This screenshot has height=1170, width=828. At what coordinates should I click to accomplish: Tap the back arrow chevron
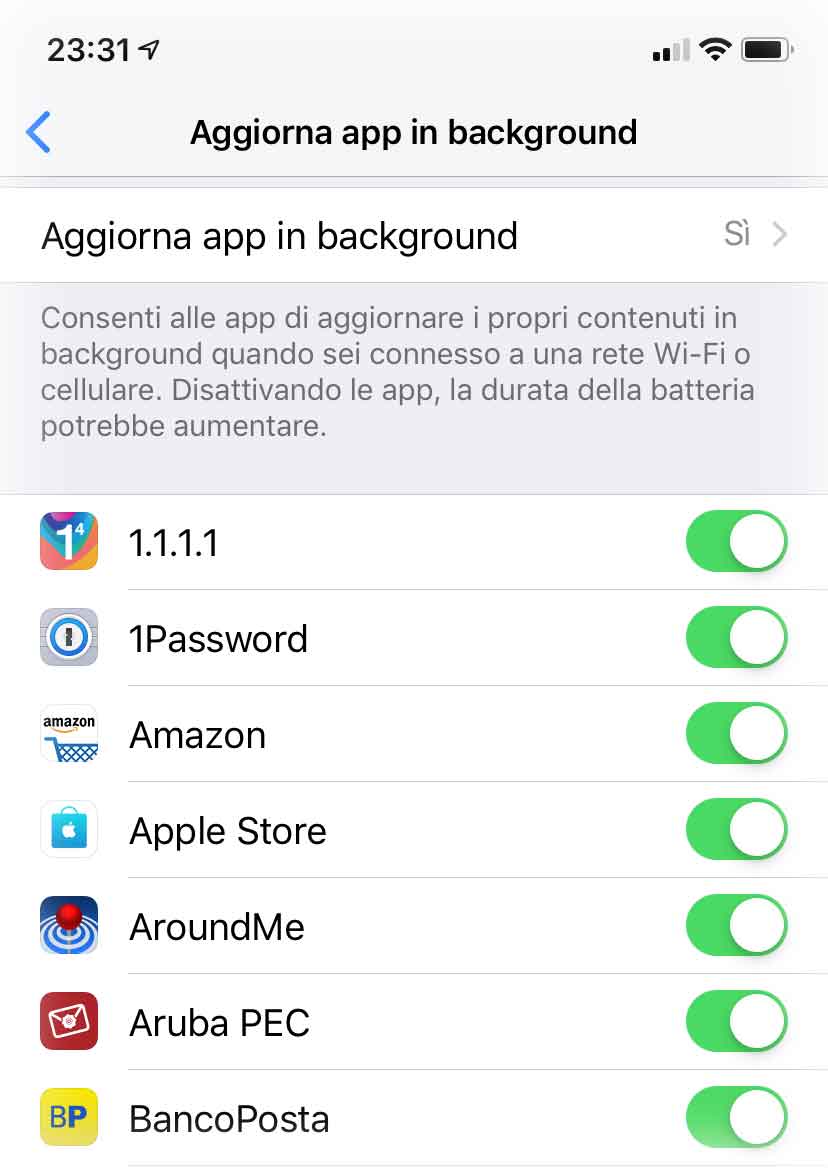click(x=38, y=132)
